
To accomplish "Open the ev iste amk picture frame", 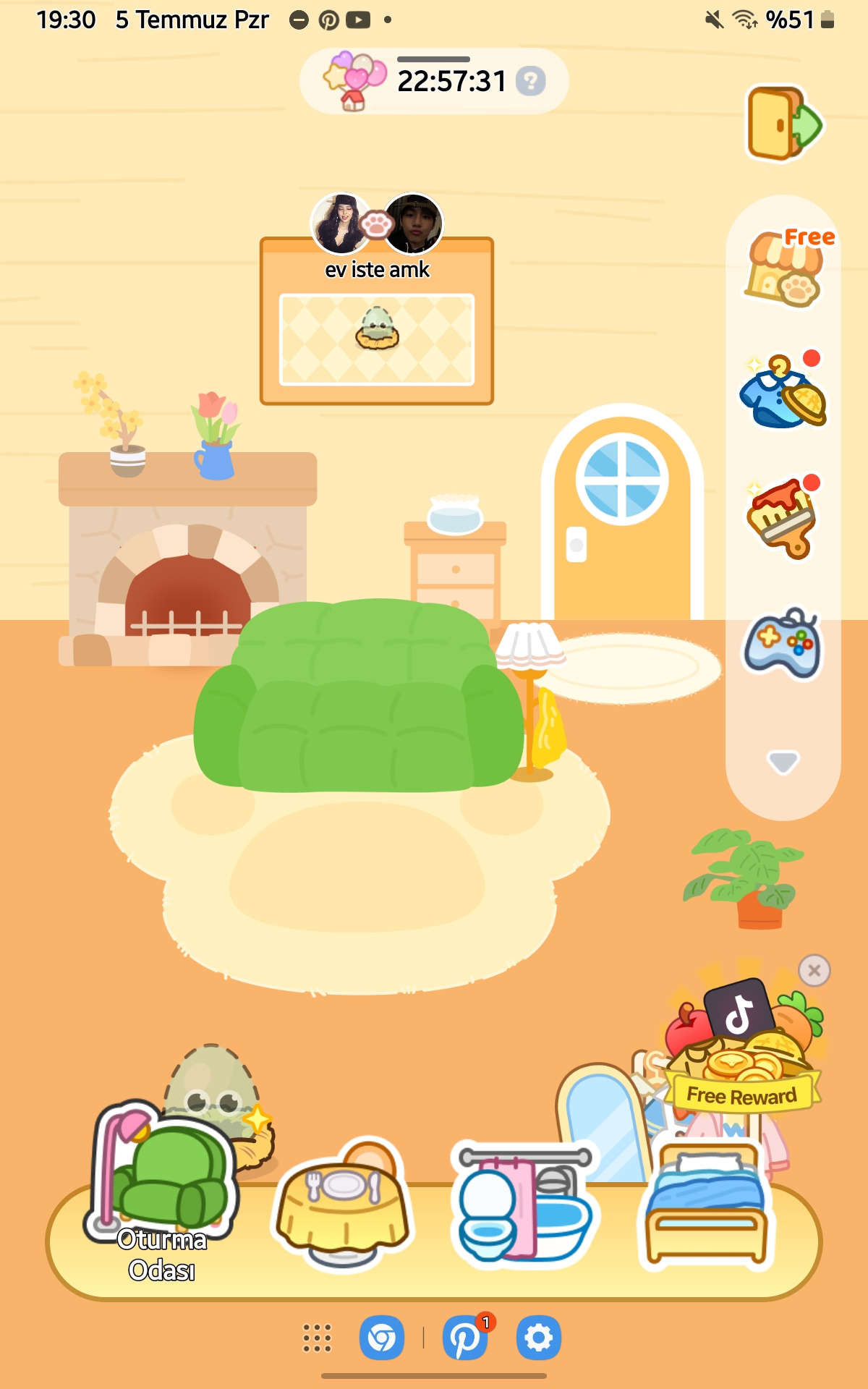I will [377, 321].
